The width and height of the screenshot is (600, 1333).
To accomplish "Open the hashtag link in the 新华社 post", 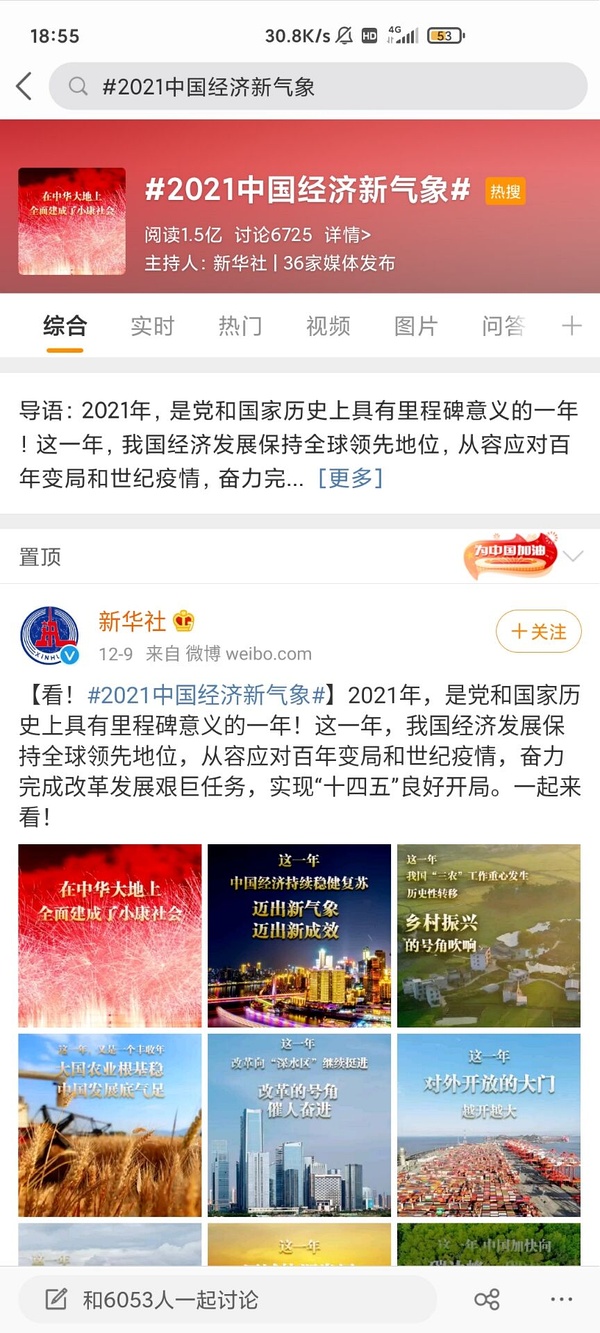I will pyautogui.click(x=207, y=695).
